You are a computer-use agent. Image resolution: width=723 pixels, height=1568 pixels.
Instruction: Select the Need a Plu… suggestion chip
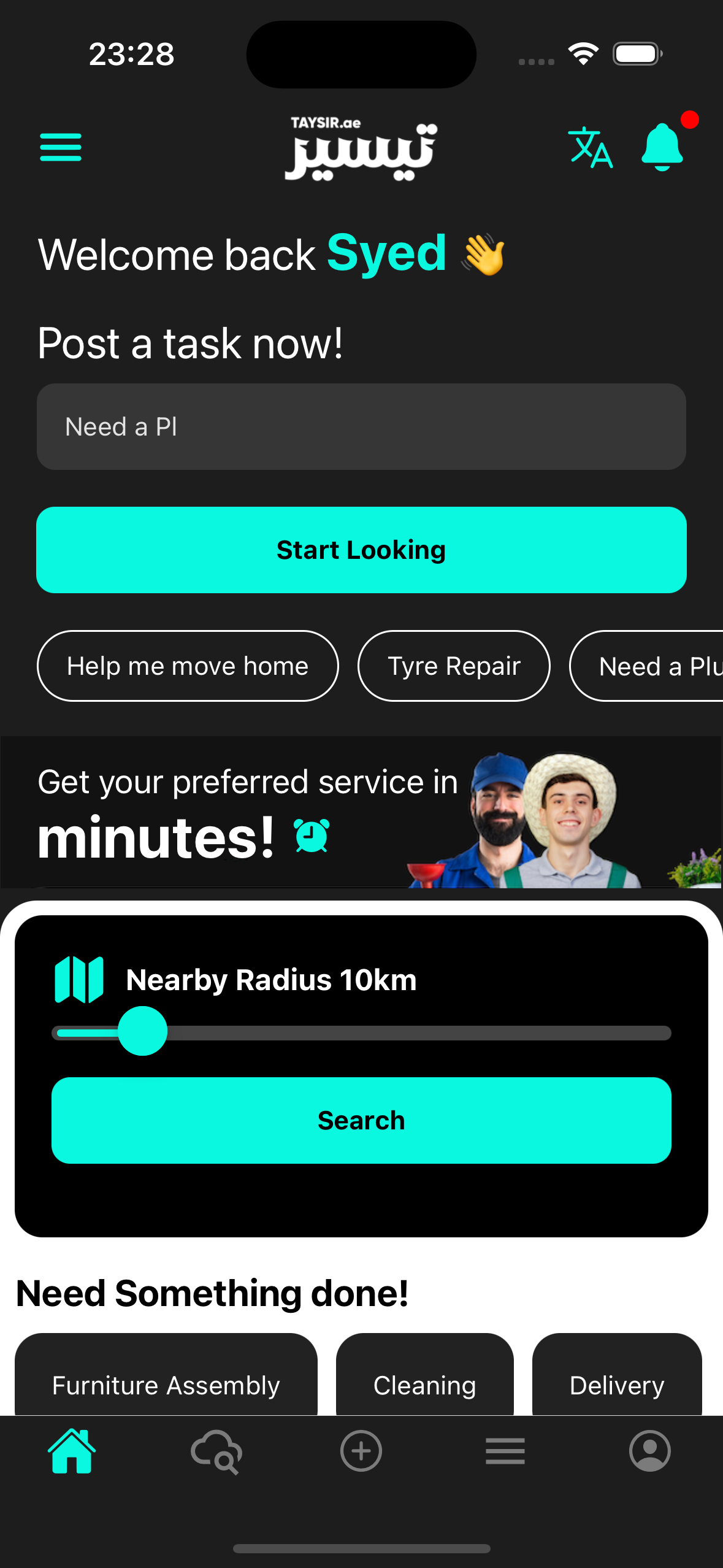(650, 666)
